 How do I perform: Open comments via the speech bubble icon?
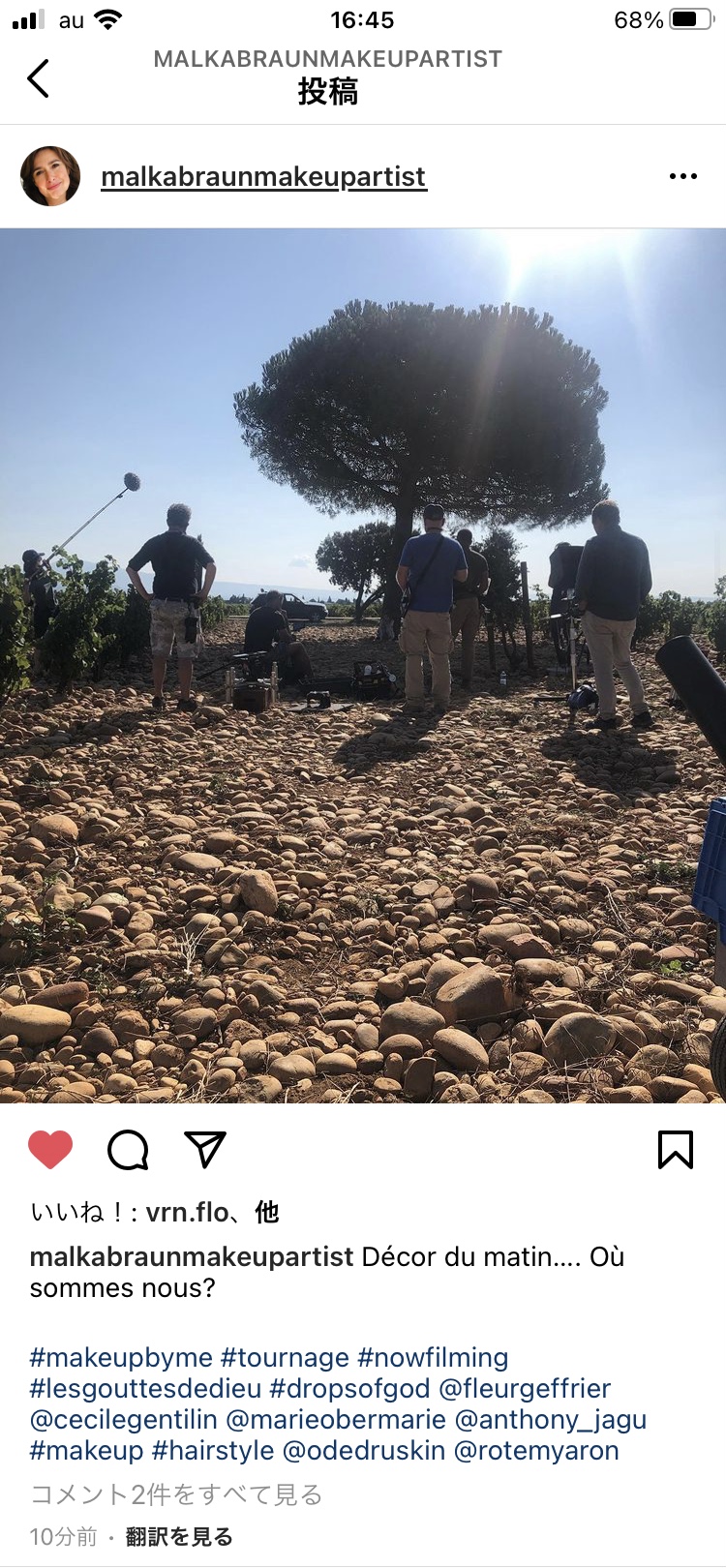click(x=128, y=1150)
